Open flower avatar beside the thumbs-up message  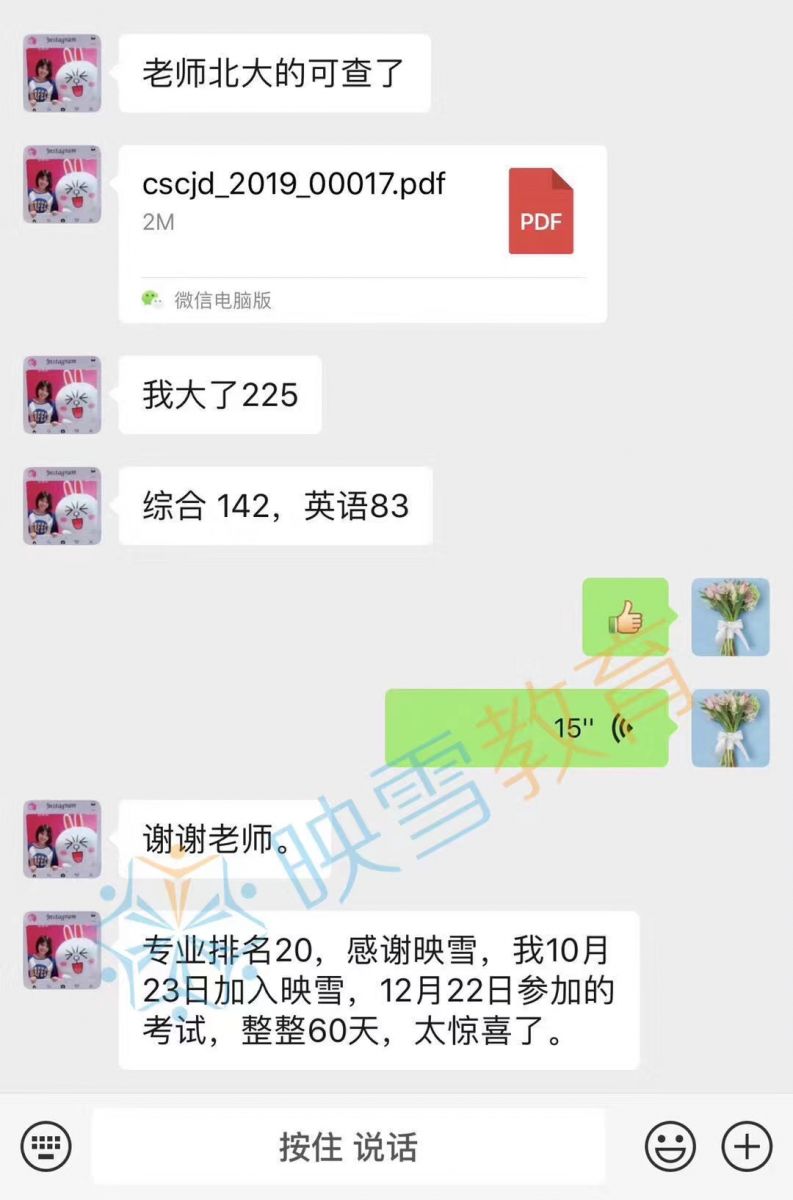[x=730, y=617]
